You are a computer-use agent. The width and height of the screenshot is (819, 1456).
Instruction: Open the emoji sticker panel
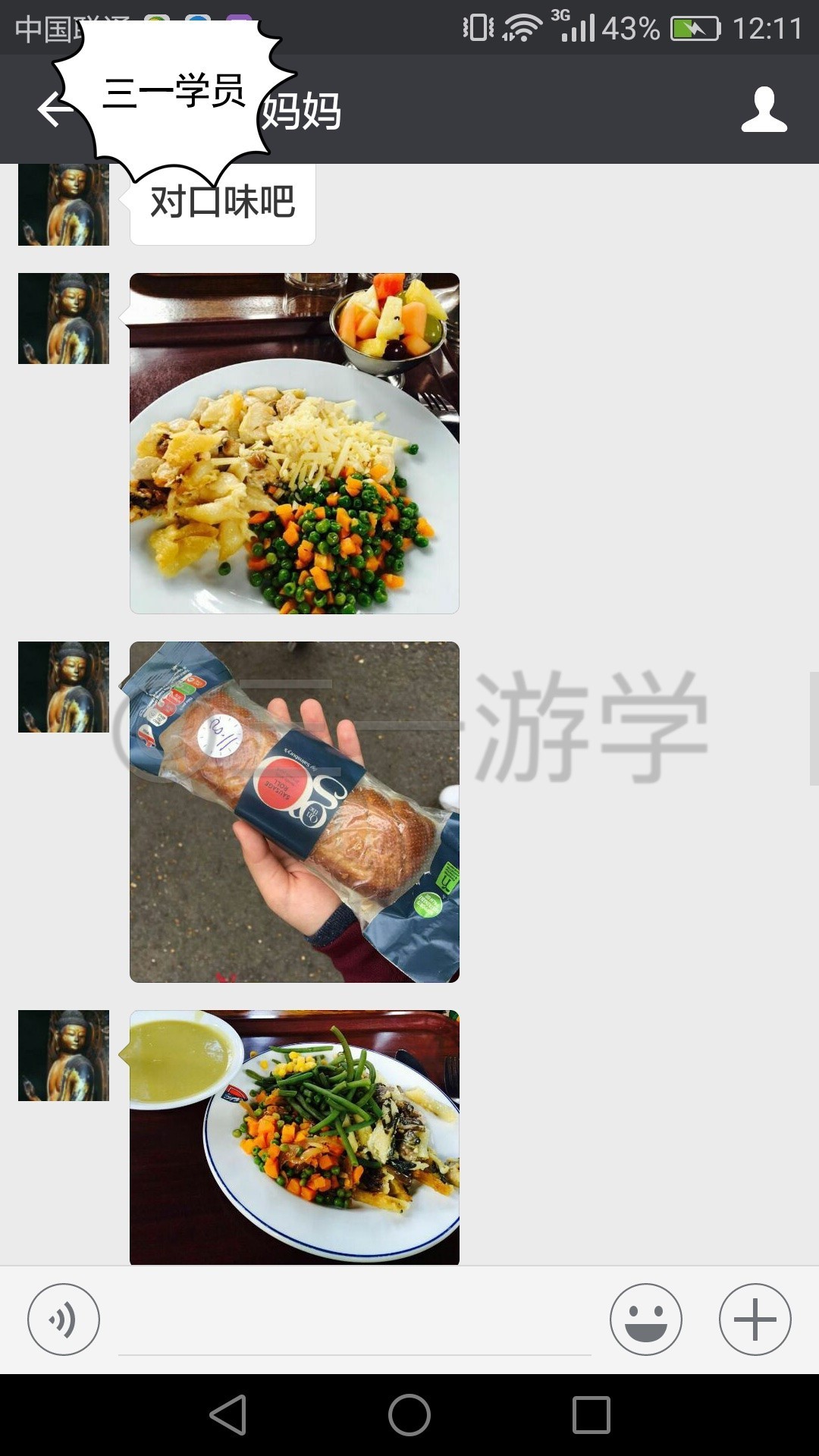(x=646, y=1319)
